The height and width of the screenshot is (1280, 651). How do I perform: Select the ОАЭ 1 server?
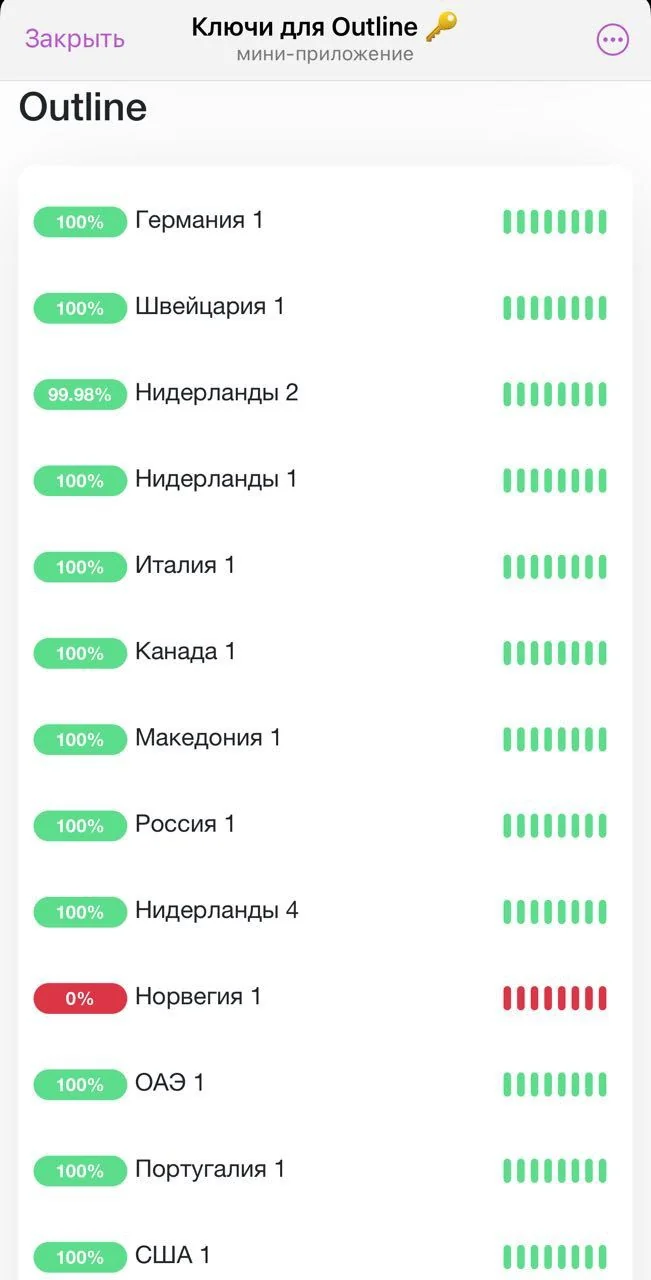325,1084
